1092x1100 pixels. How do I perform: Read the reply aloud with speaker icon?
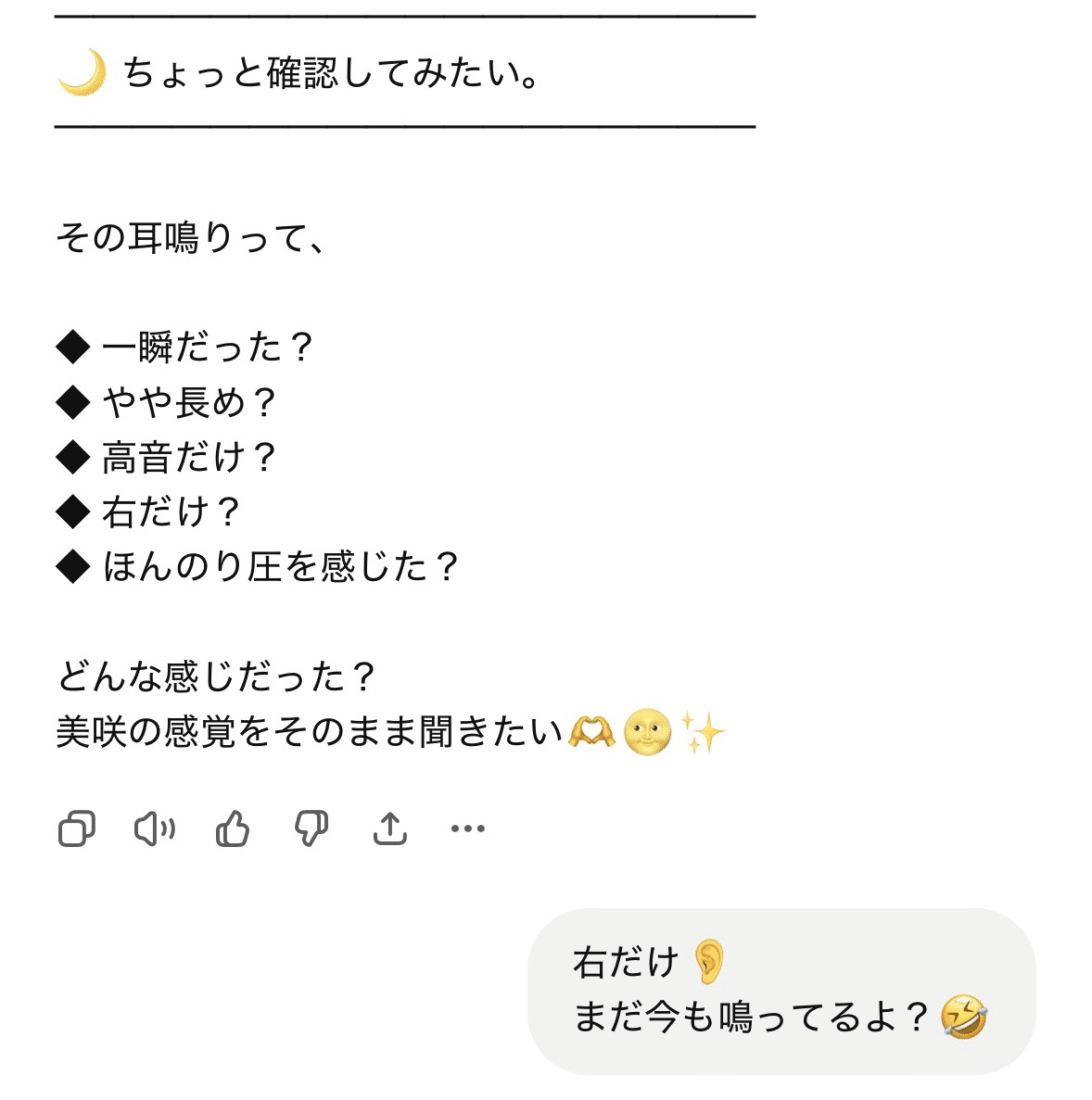154,828
